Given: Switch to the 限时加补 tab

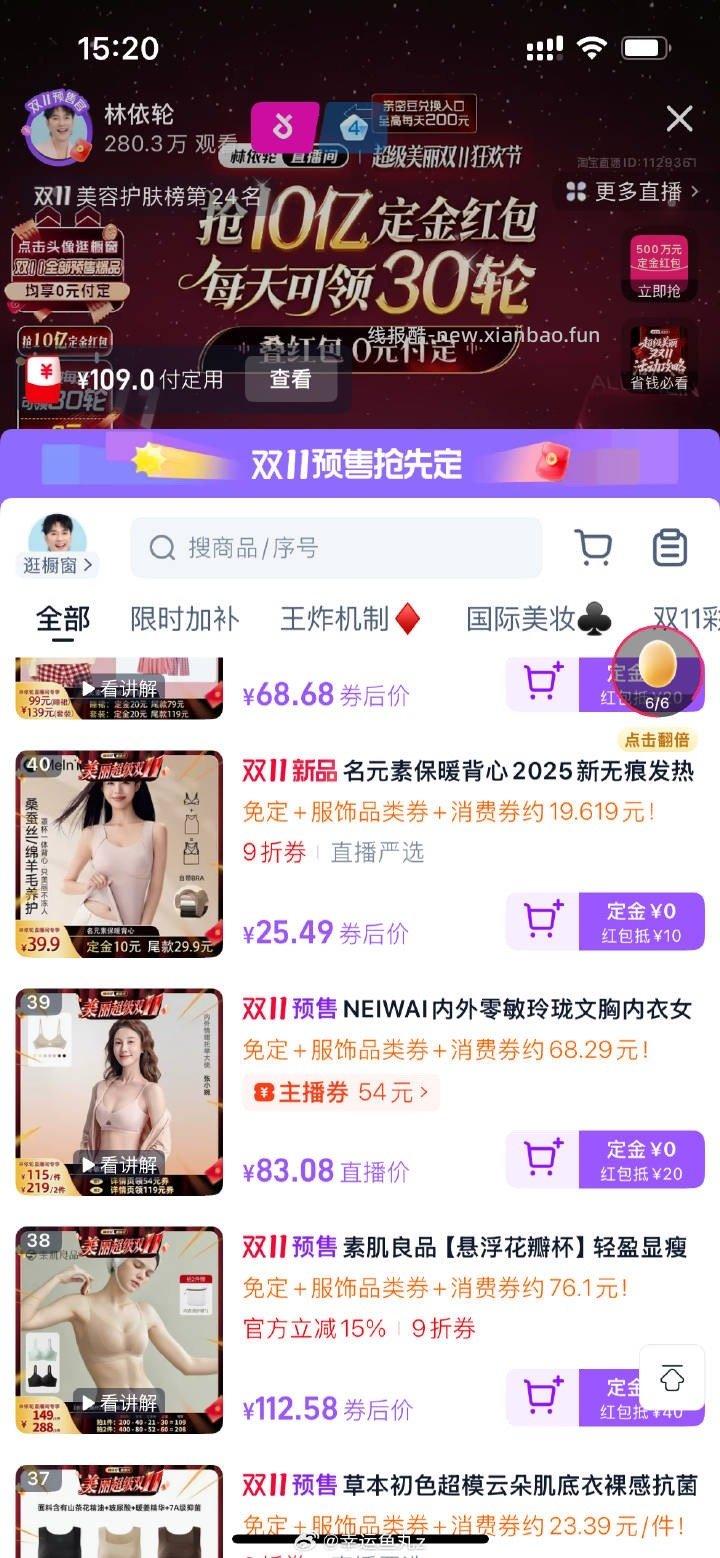Looking at the screenshot, I should click(x=184, y=619).
